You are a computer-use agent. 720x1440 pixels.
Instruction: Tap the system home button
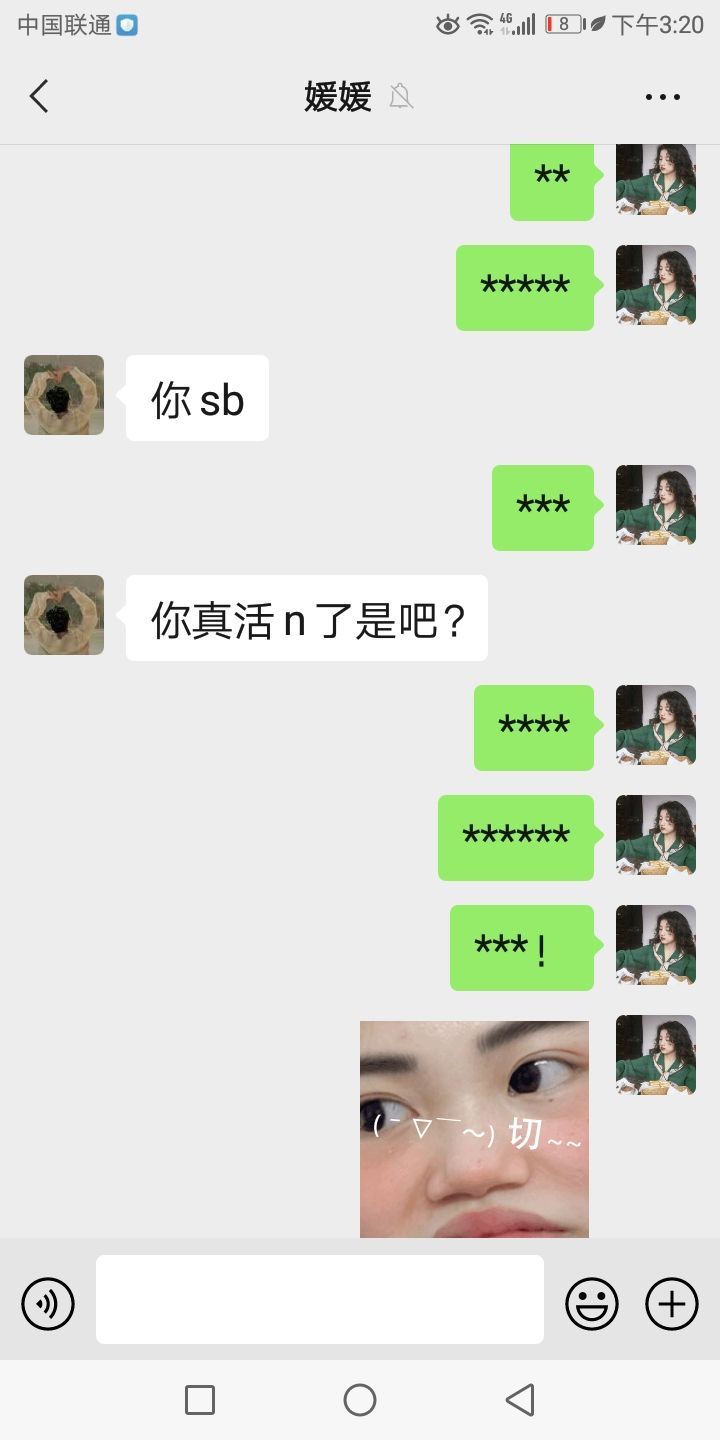[x=360, y=1400]
